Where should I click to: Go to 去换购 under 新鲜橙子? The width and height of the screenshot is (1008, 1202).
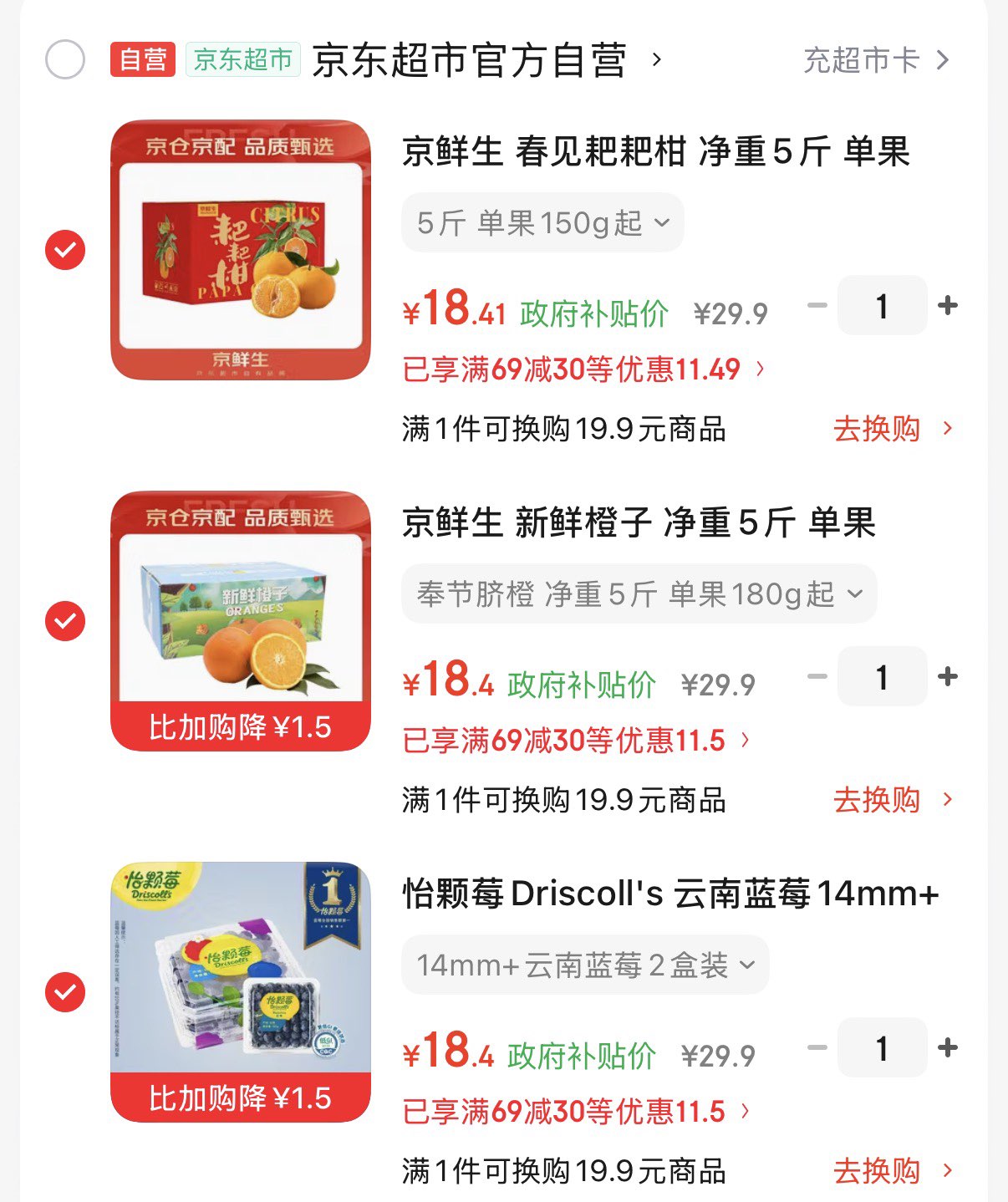892,801
